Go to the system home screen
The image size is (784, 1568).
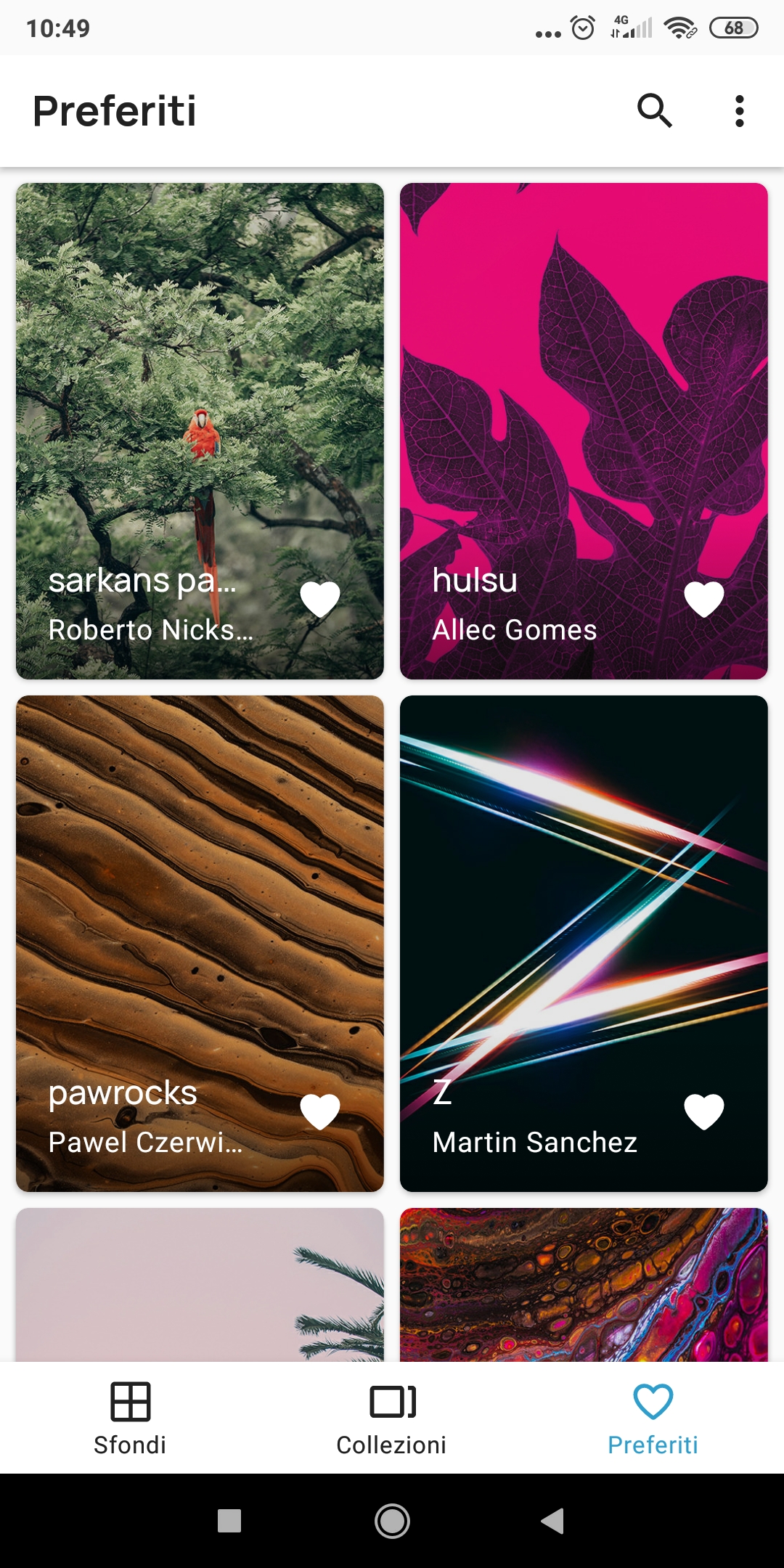pyautogui.click(x=392, y=1520)
